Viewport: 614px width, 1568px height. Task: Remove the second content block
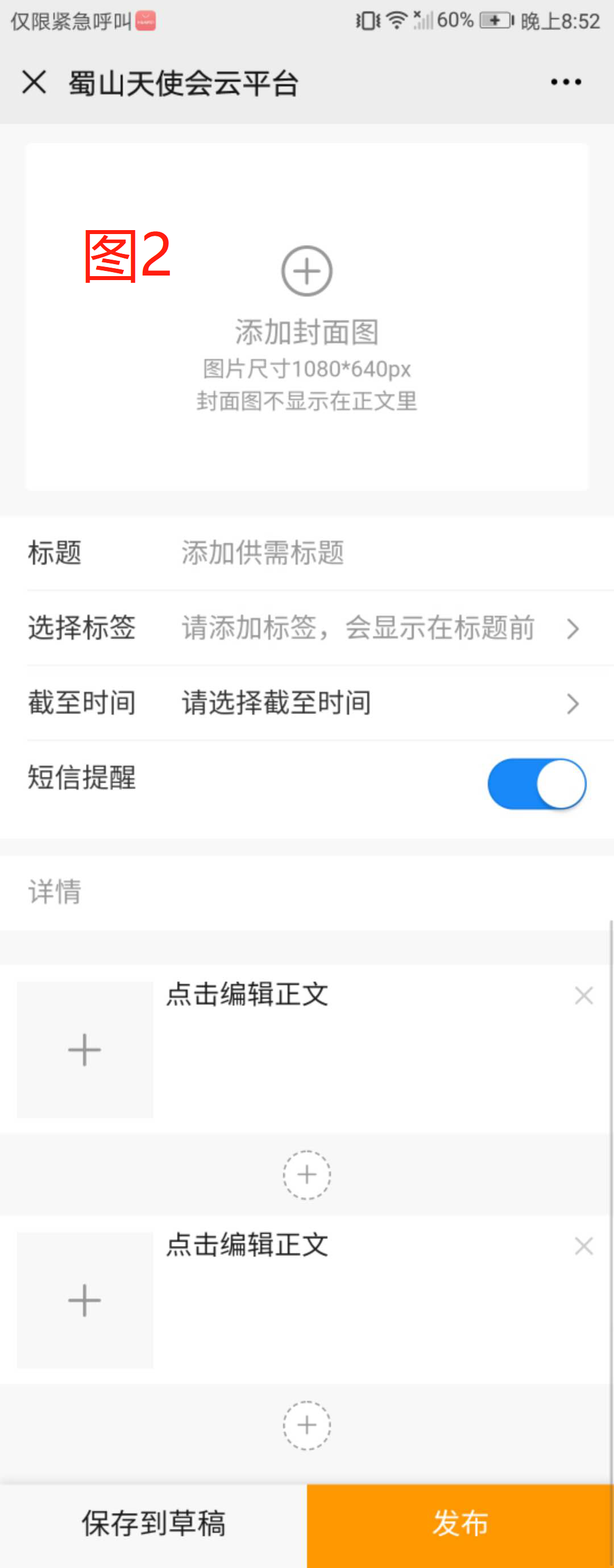[x=583, y=1246]
